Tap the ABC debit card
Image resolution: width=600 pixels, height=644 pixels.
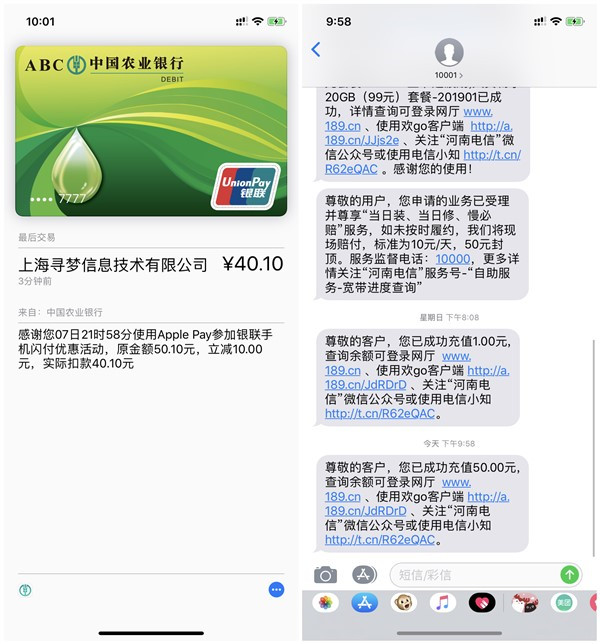coord(150,130)
